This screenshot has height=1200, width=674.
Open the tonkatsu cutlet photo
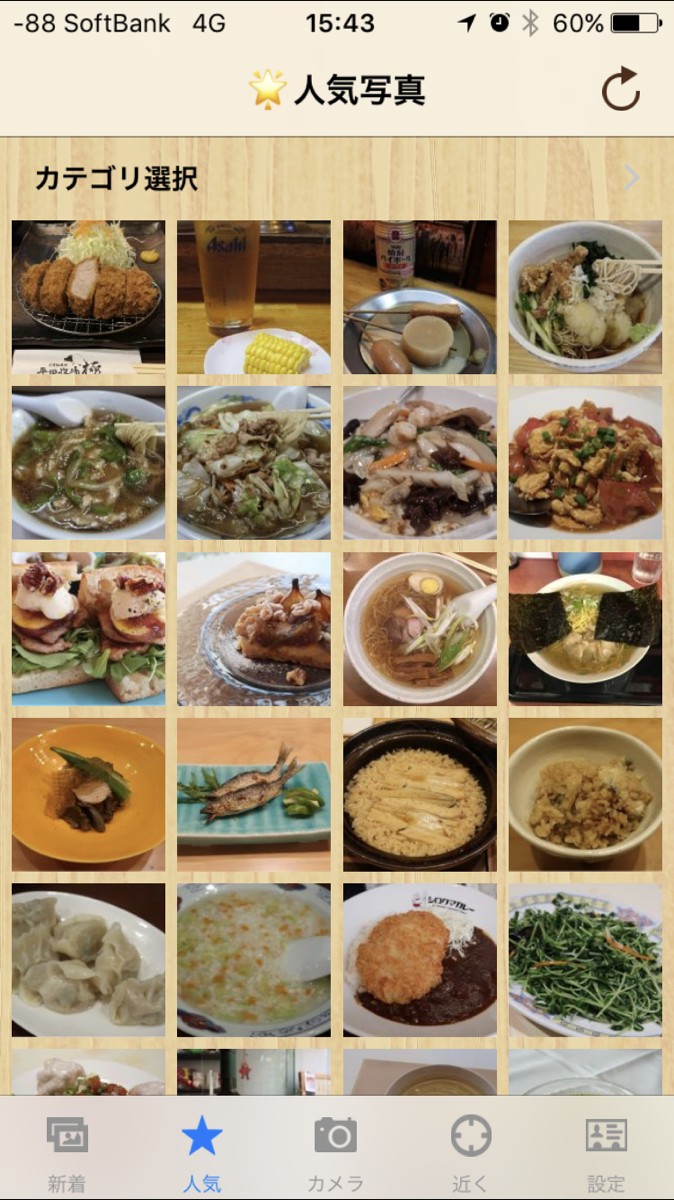point(88,297)
